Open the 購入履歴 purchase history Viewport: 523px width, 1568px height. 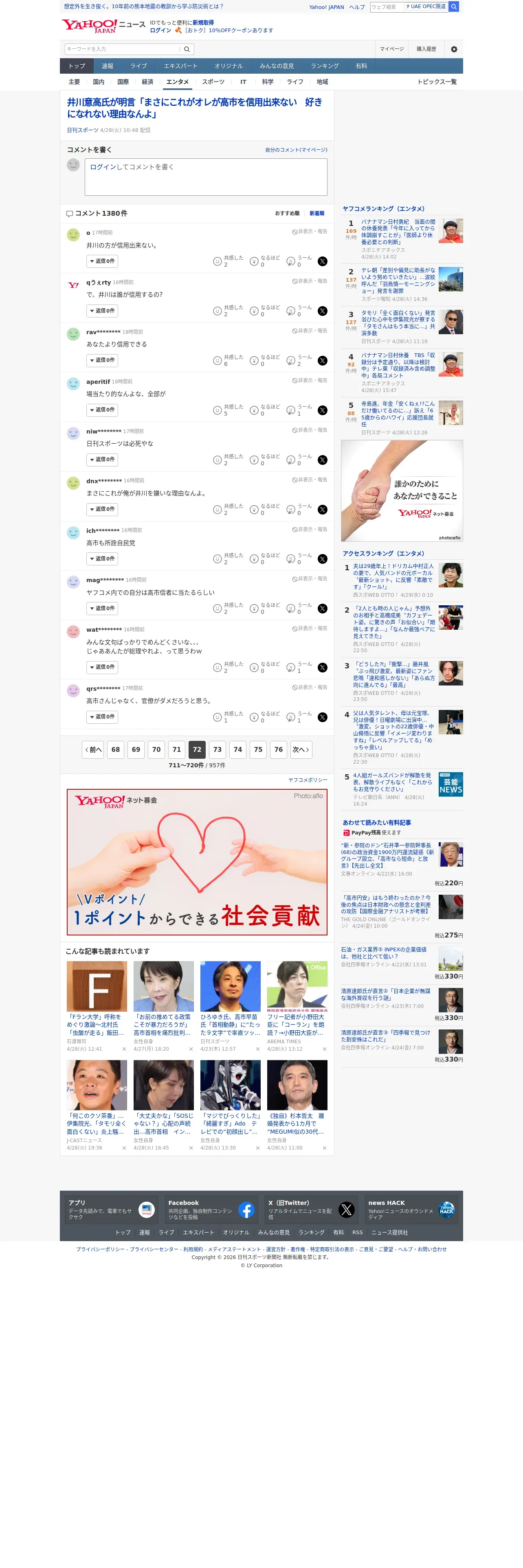pyautogui.click(x=426, y=49)
